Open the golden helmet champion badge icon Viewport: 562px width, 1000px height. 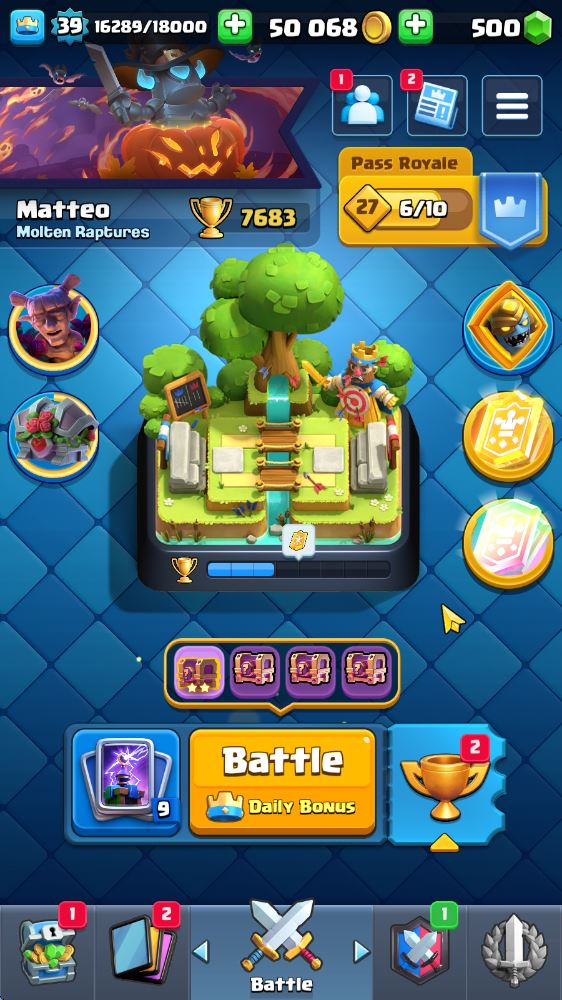tap(508, 326)
